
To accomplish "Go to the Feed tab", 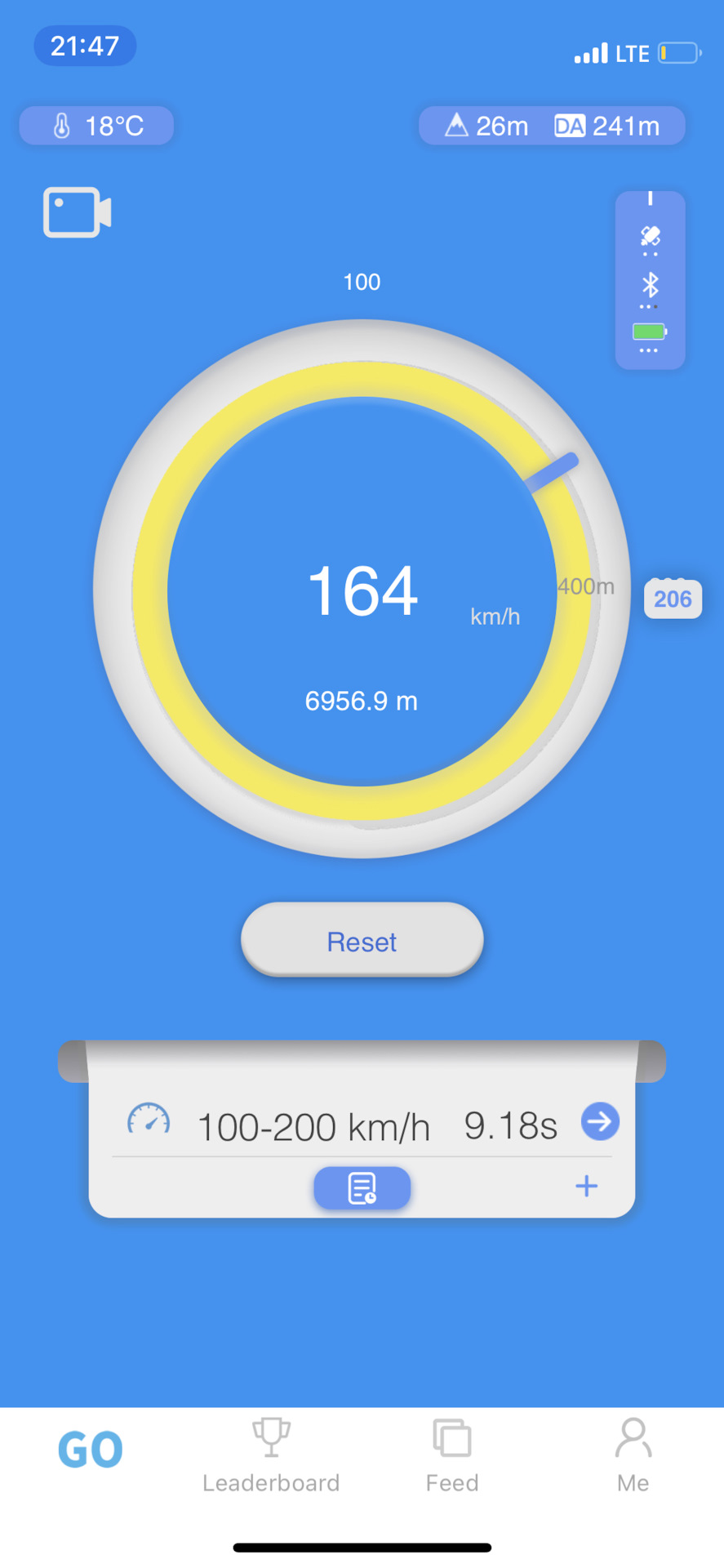I will pyautogui.click(x=452, y=1456).
